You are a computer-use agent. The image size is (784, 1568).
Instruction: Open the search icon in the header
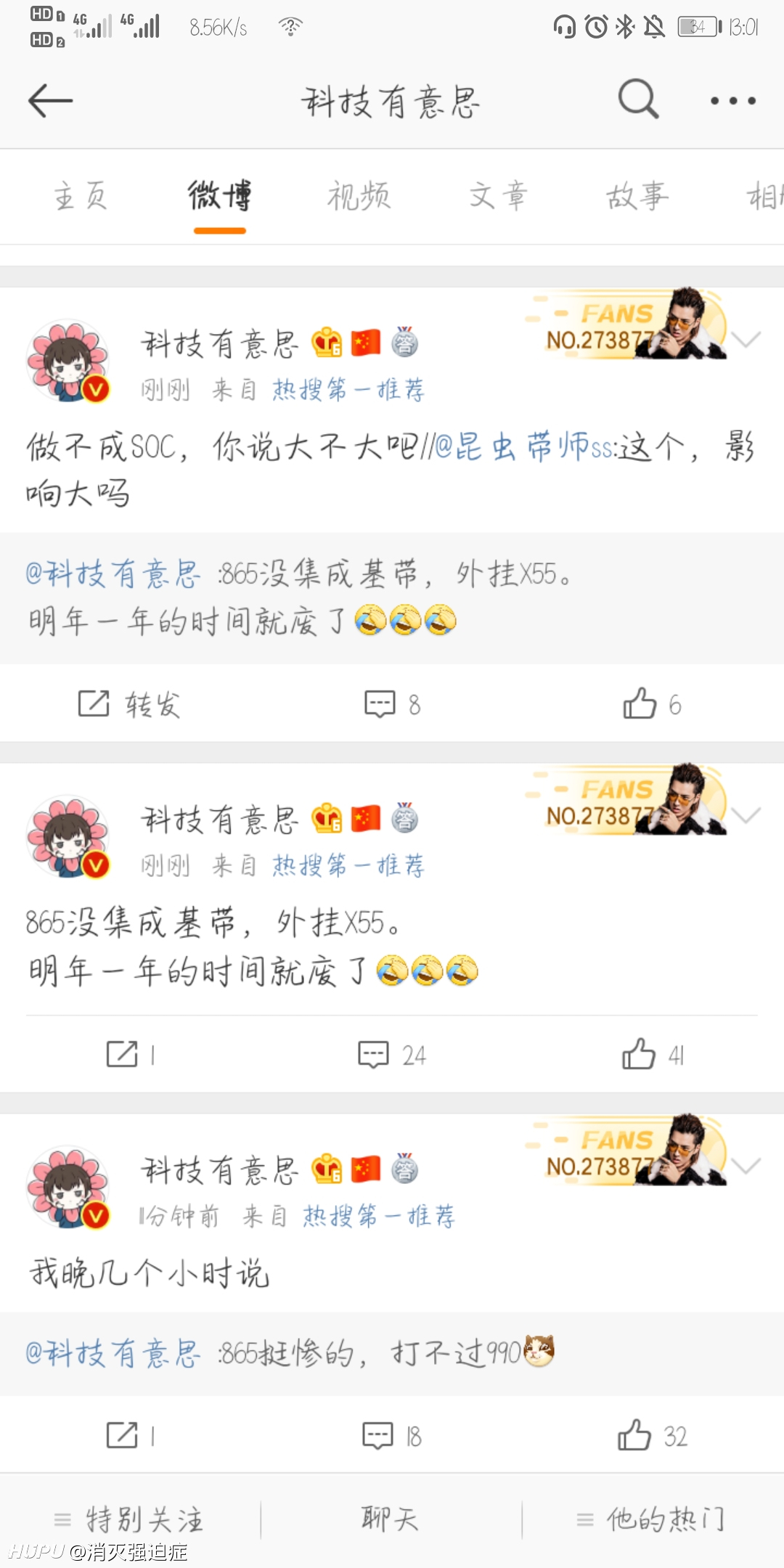tap(638, 99)
